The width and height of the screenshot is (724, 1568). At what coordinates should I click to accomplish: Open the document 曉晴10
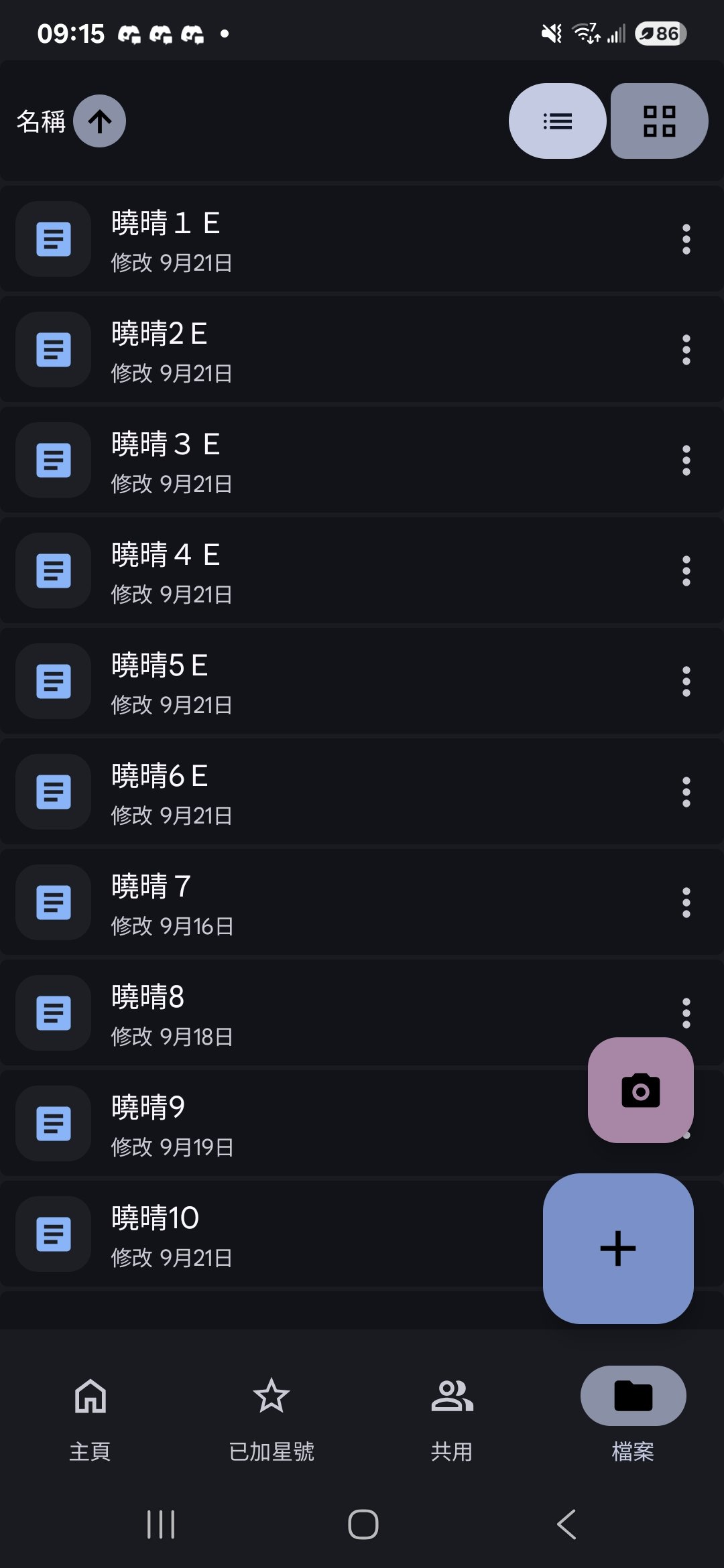(268, 1234)
